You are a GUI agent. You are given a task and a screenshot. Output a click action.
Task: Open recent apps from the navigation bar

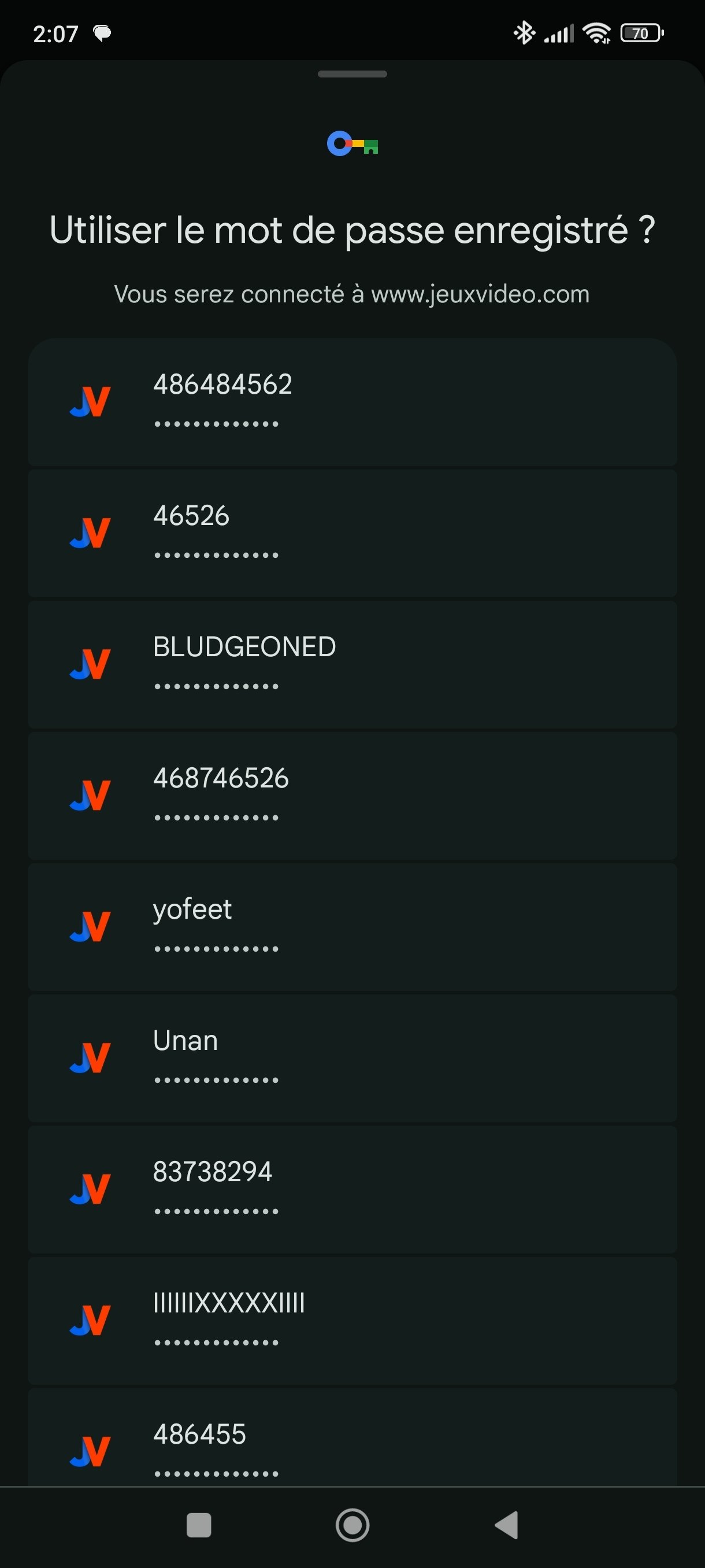tap(199, 1525)
